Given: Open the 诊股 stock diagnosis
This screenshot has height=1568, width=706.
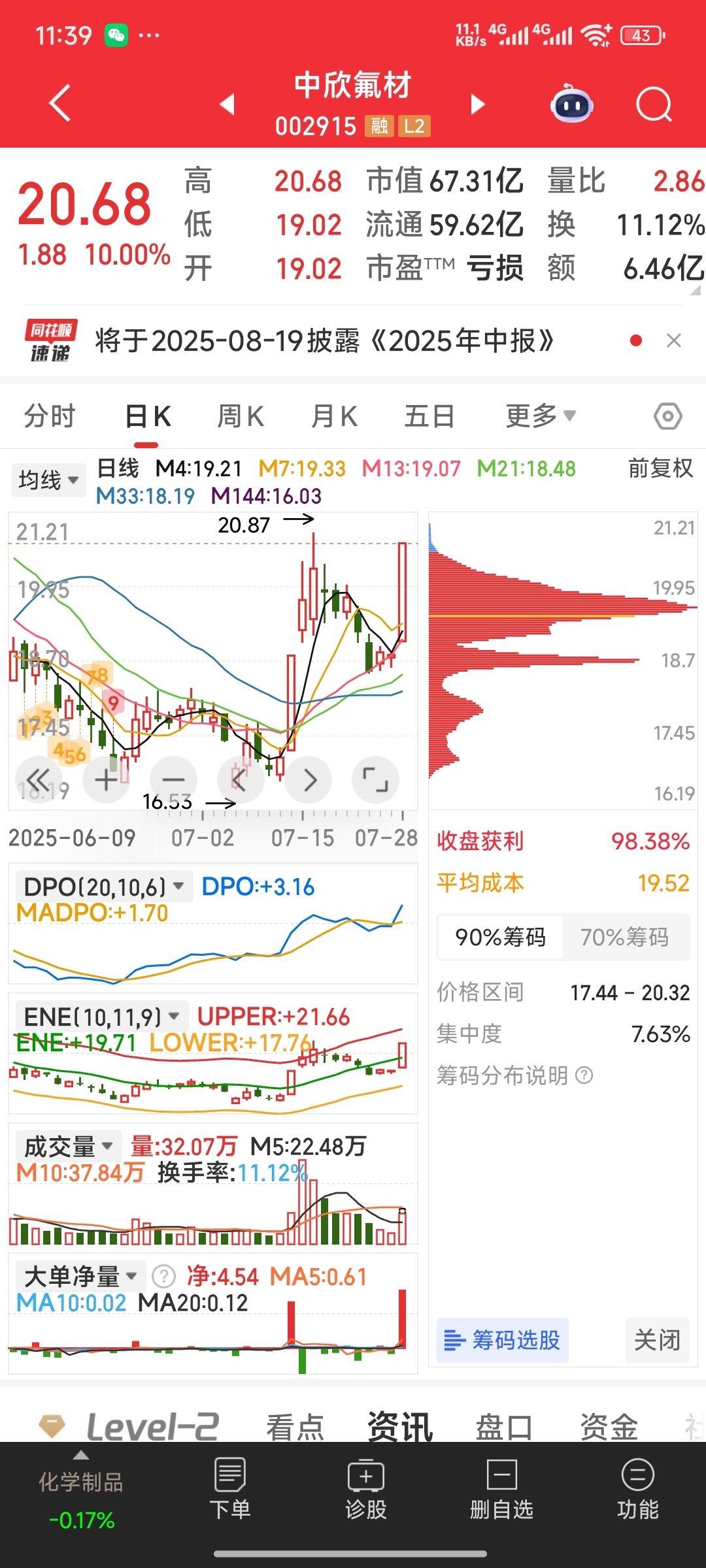Looking at the screenshot, I should coord(366,1489).
